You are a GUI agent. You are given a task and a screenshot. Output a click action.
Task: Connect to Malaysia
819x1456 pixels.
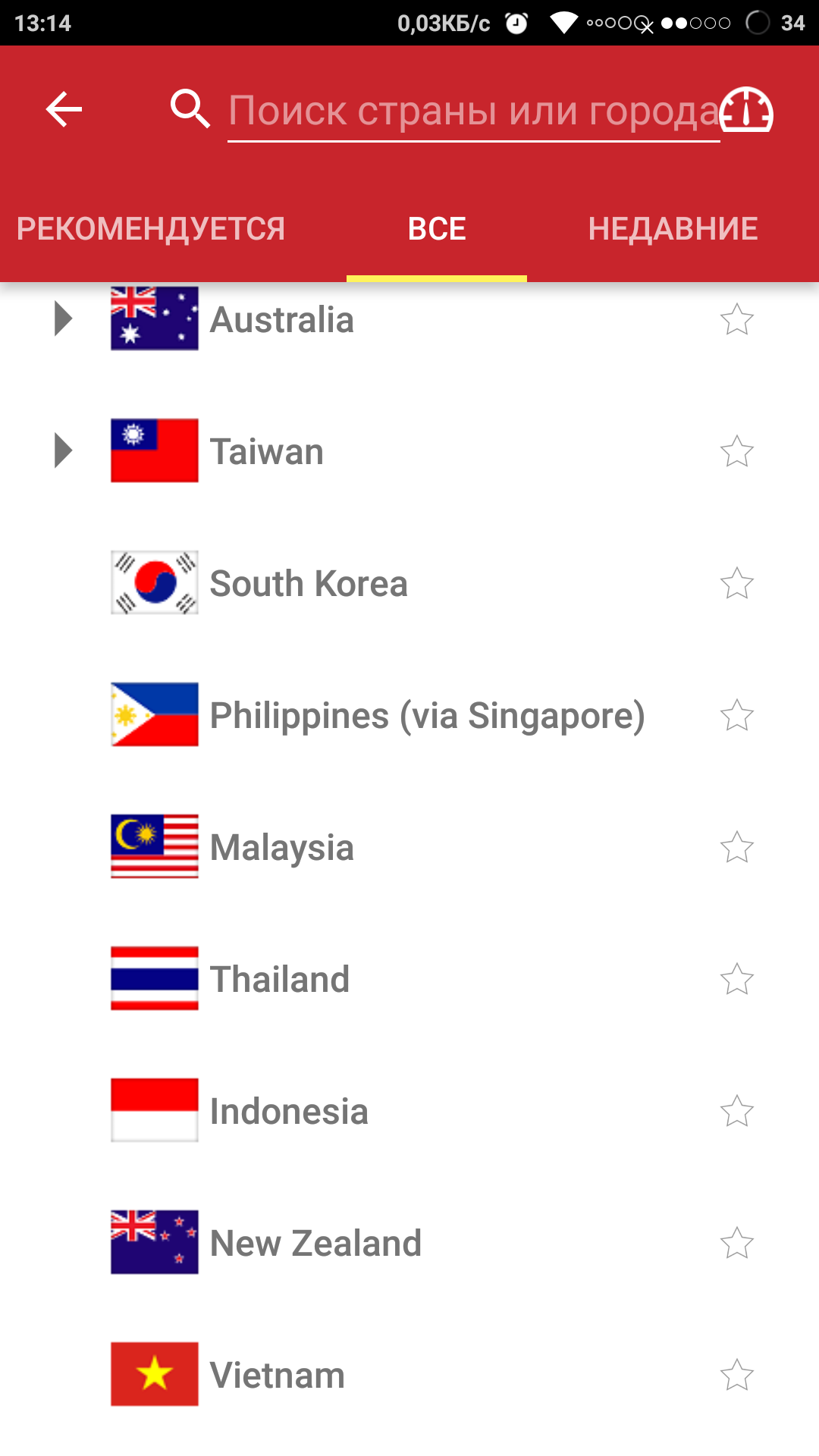coord(409,847)
